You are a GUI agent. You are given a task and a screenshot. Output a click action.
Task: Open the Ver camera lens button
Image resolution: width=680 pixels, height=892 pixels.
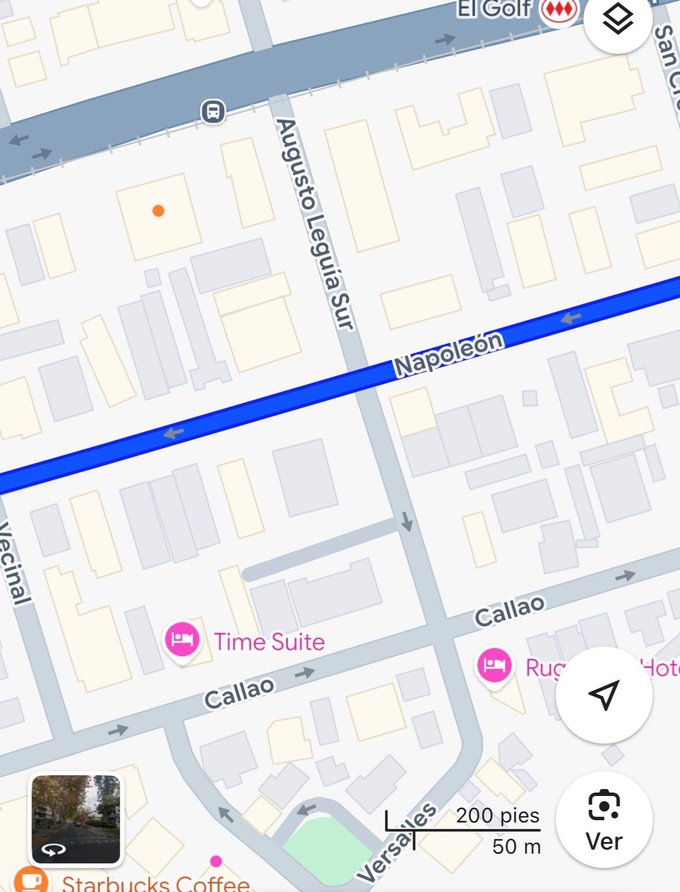[603, 819]
